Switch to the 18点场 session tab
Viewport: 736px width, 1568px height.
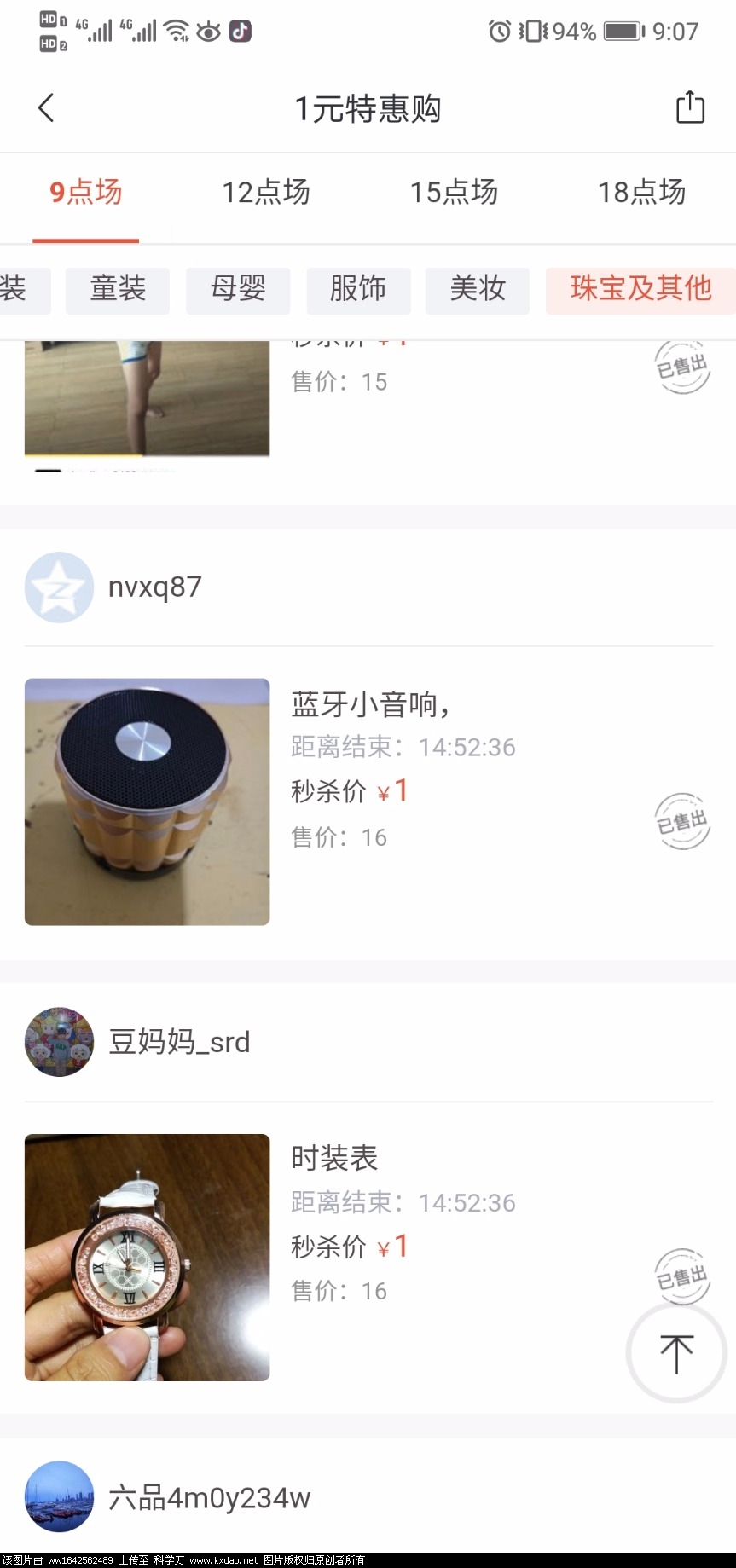[641, 193]
